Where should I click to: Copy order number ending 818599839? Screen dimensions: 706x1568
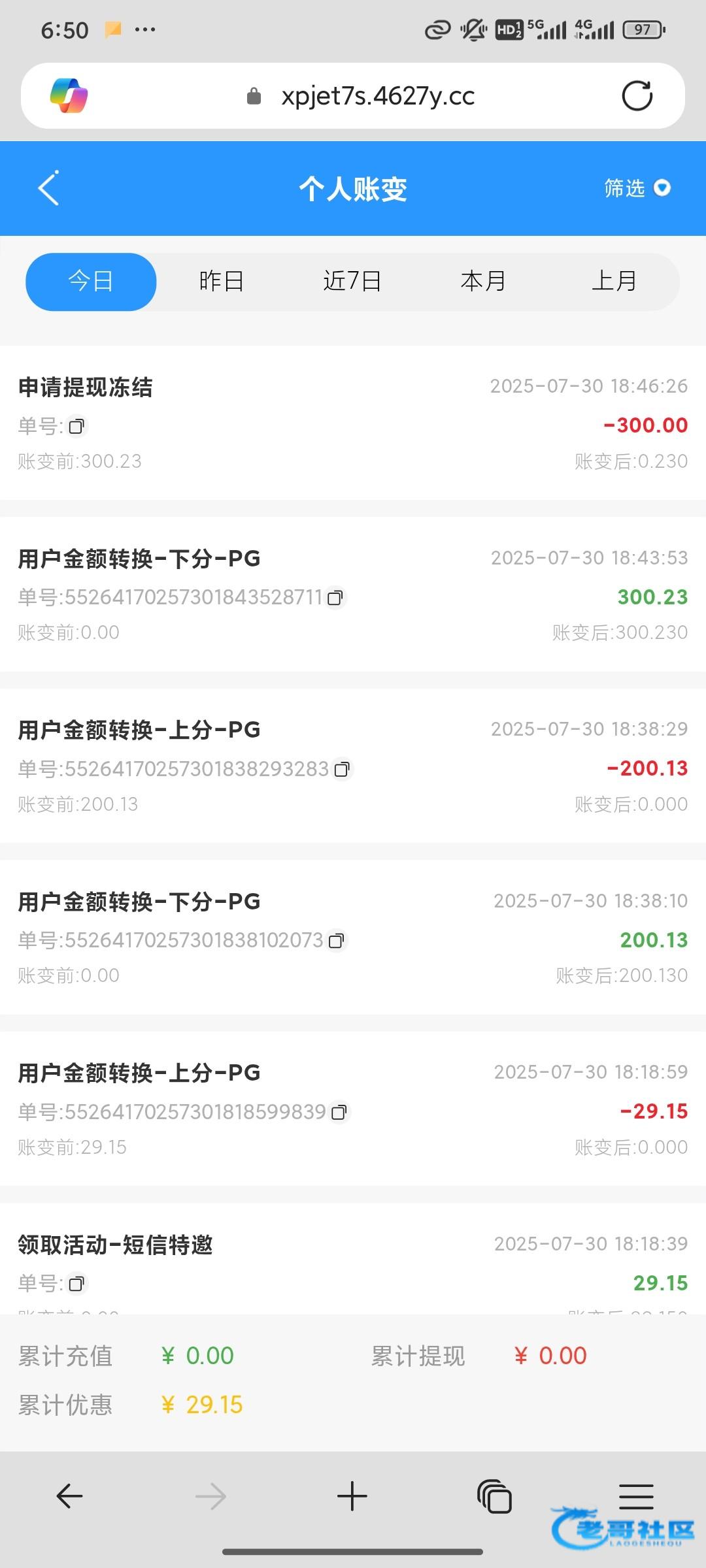[339, 1113]
